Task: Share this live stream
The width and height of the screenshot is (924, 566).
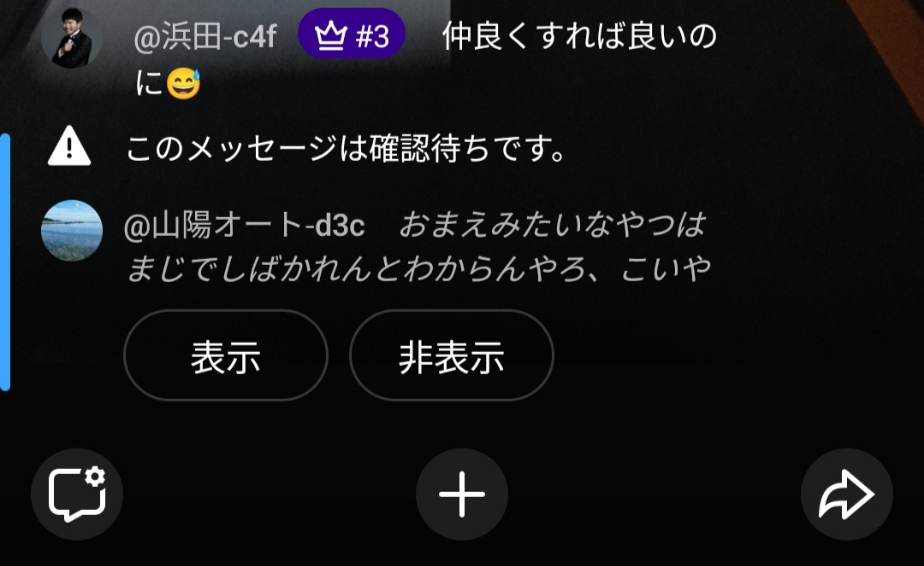Action: pyautogui.click(x=846, y=495)
